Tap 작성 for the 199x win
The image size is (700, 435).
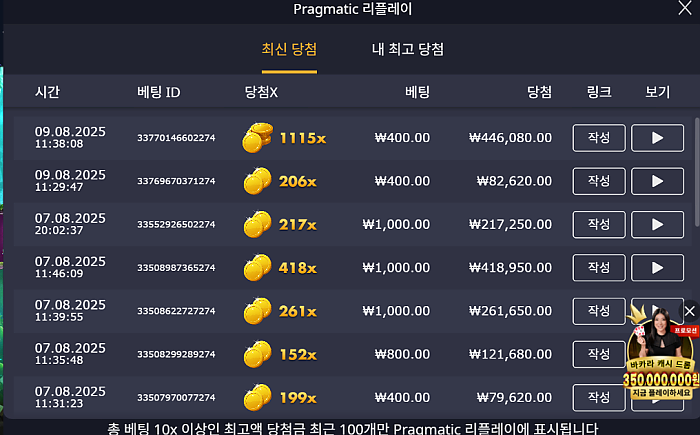coord(599,397)
